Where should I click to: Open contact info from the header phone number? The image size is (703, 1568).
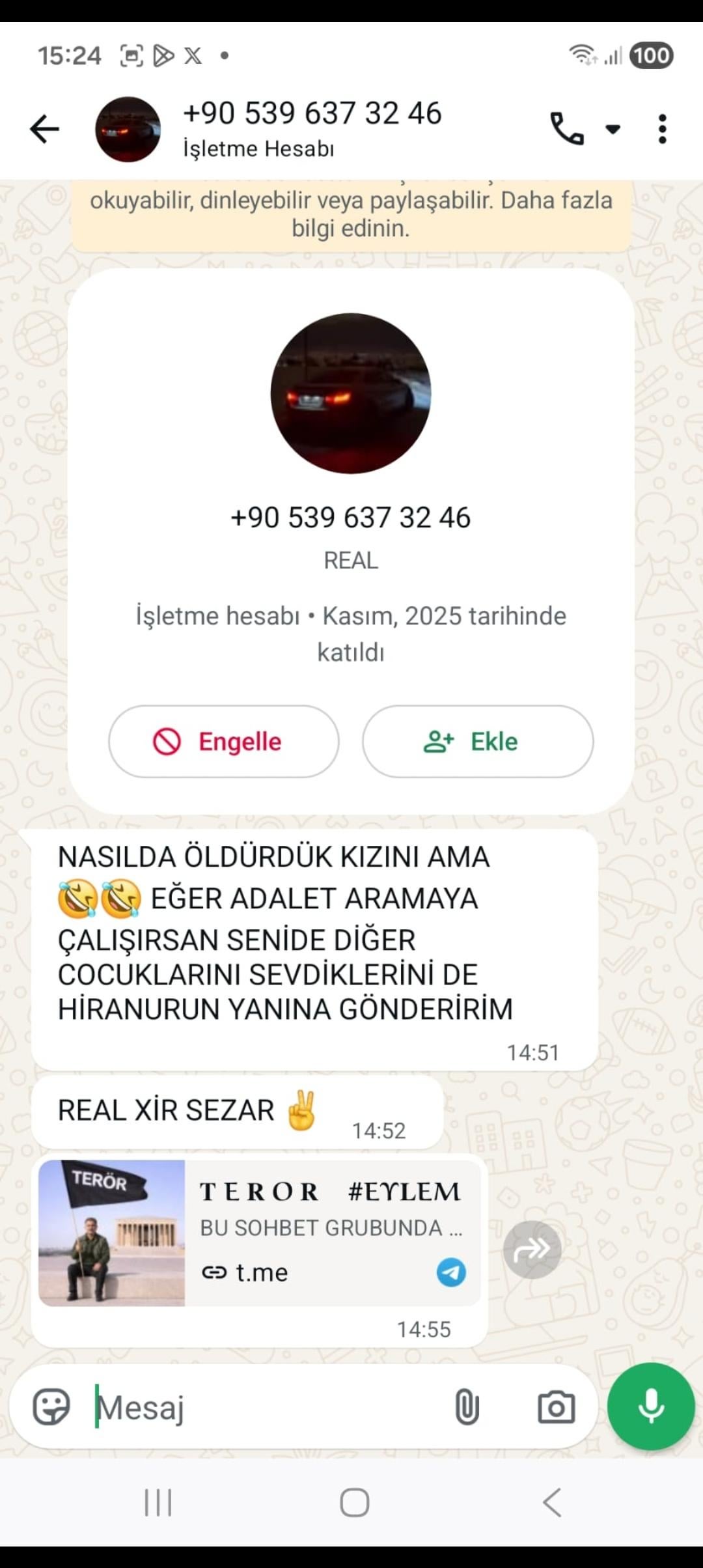pos(312,114)
